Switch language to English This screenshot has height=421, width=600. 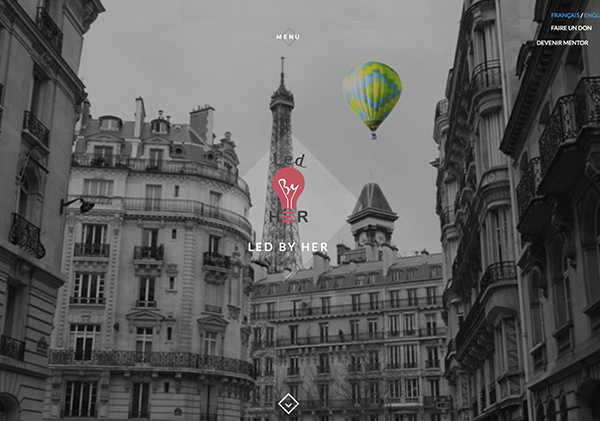[591, 16]
